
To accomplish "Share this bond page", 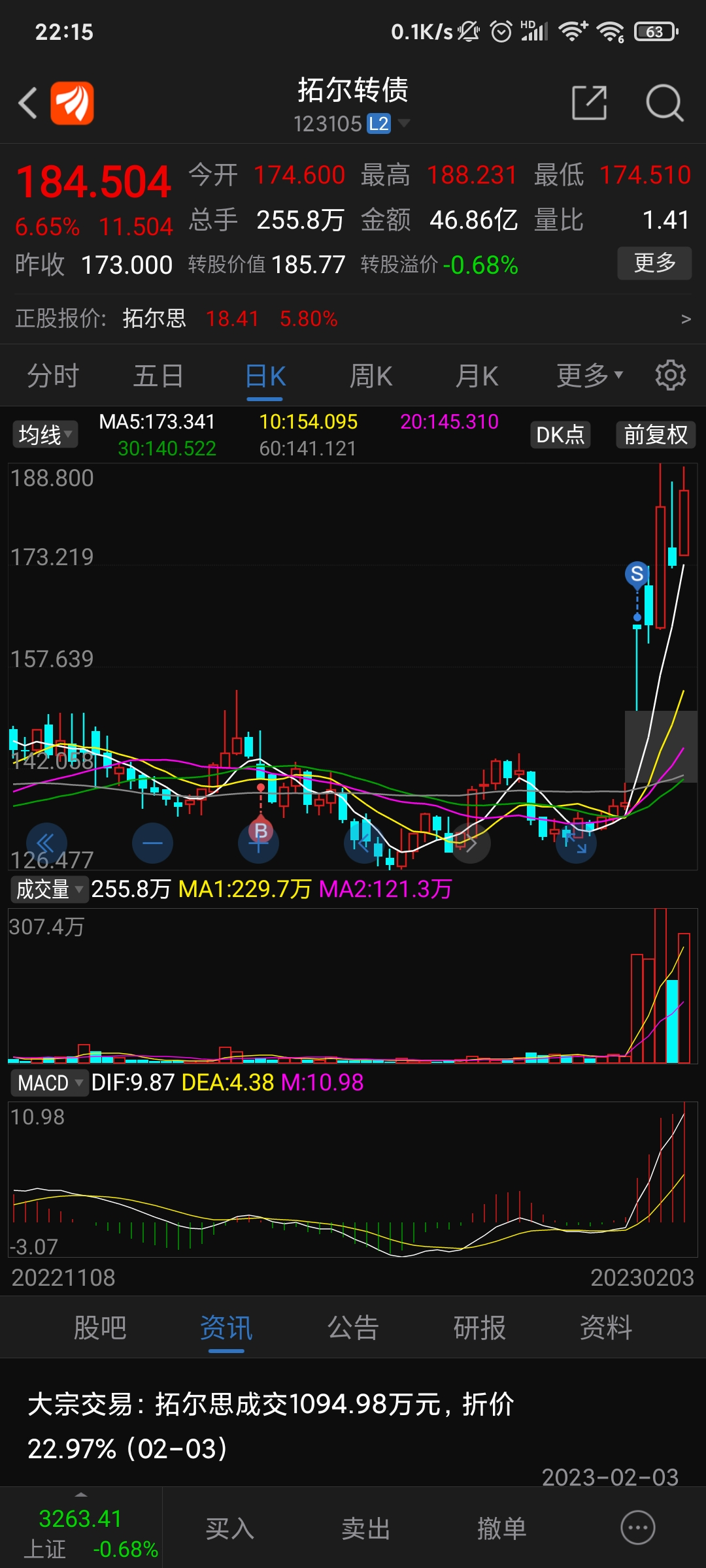I will pyautogui.click(x=589, y=103).
